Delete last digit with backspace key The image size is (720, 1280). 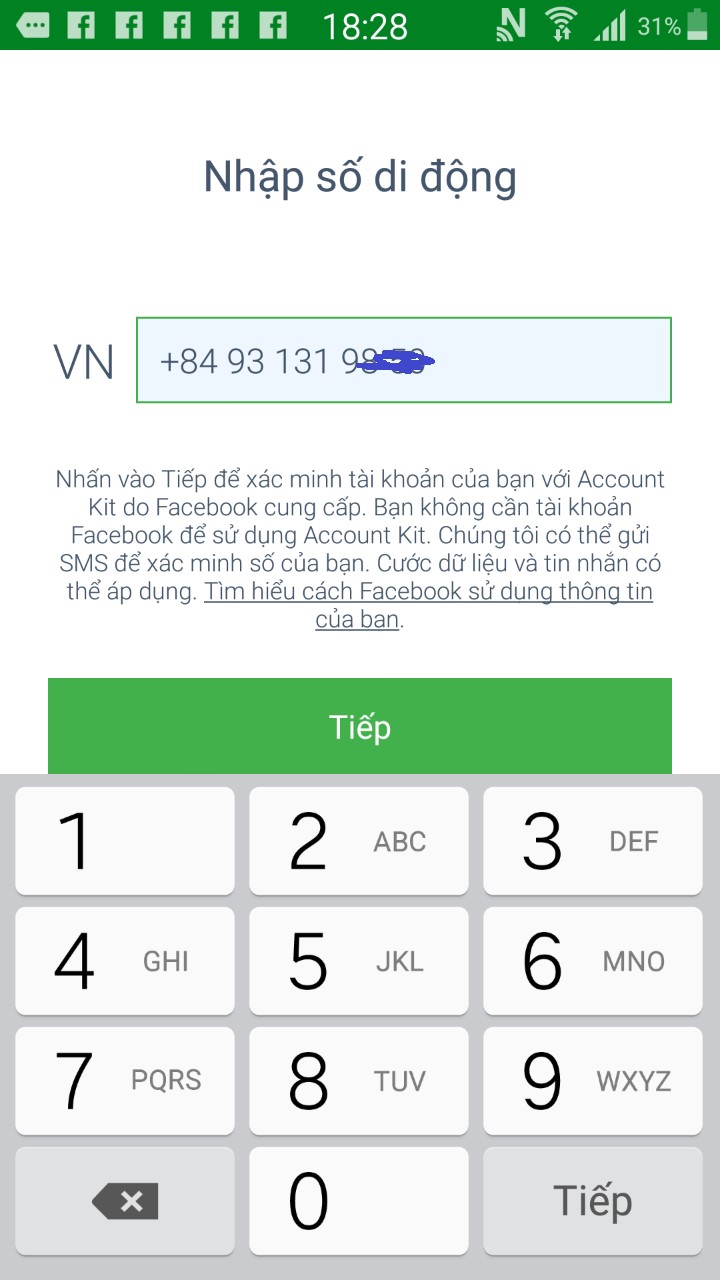[125, 1201]
